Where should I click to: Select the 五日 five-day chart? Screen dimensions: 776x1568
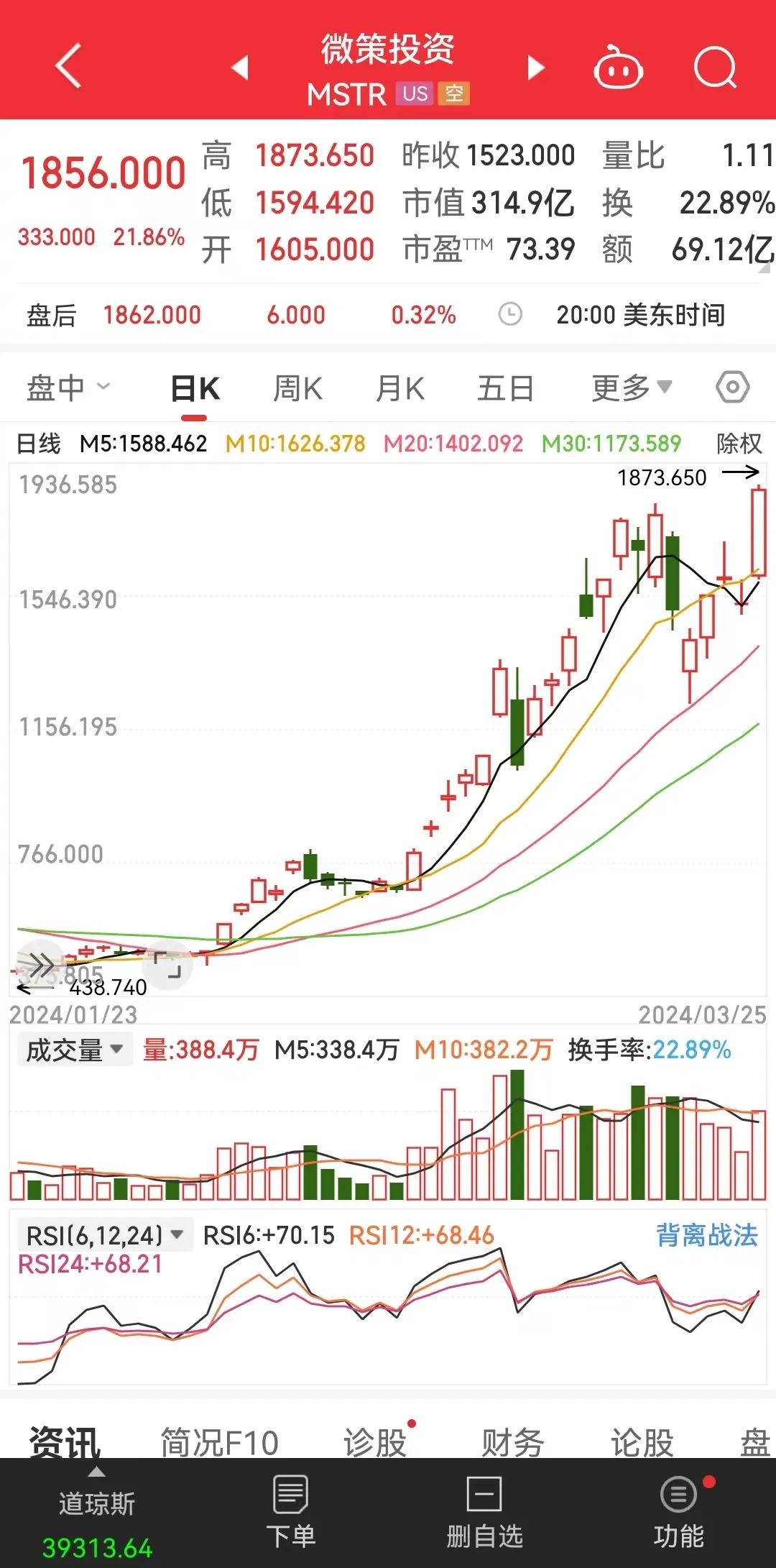505,389
